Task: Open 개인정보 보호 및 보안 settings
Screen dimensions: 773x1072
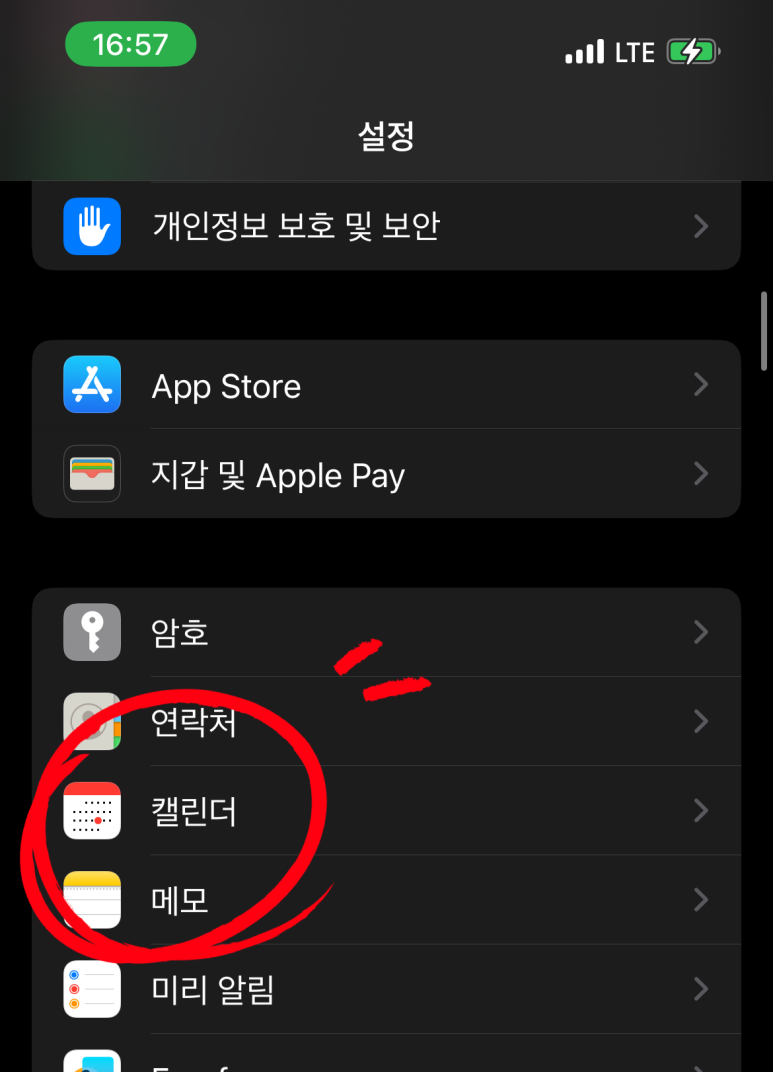Action: (x=386, y=226)
